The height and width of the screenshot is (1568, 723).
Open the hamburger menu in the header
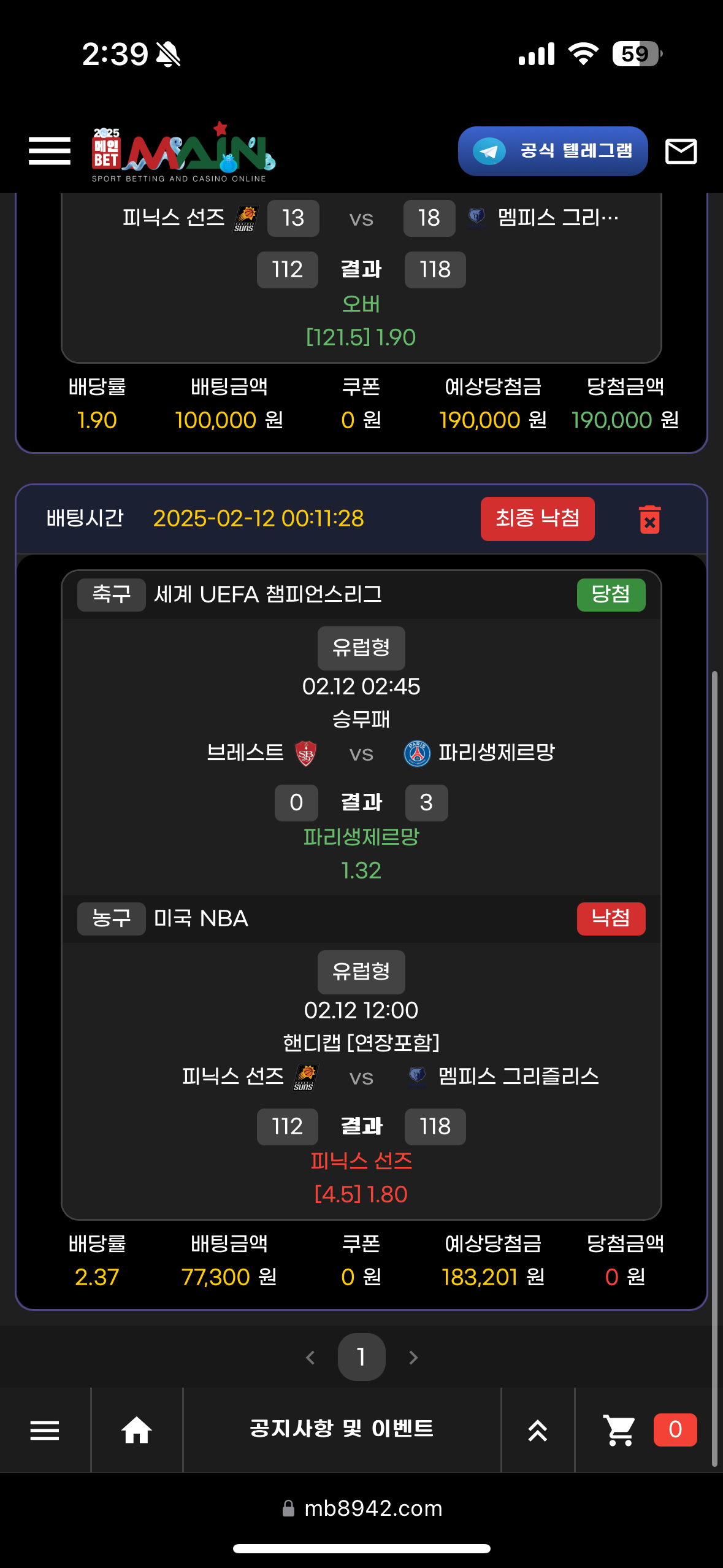point(50,151)
